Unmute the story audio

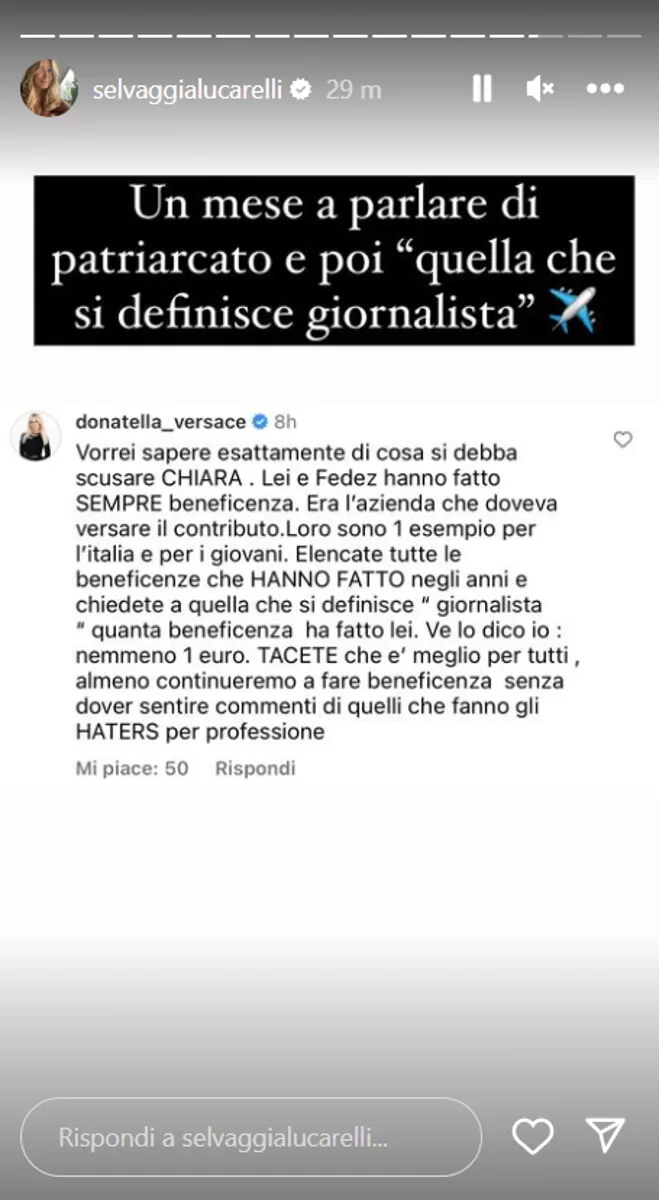(x=540, y=89)
